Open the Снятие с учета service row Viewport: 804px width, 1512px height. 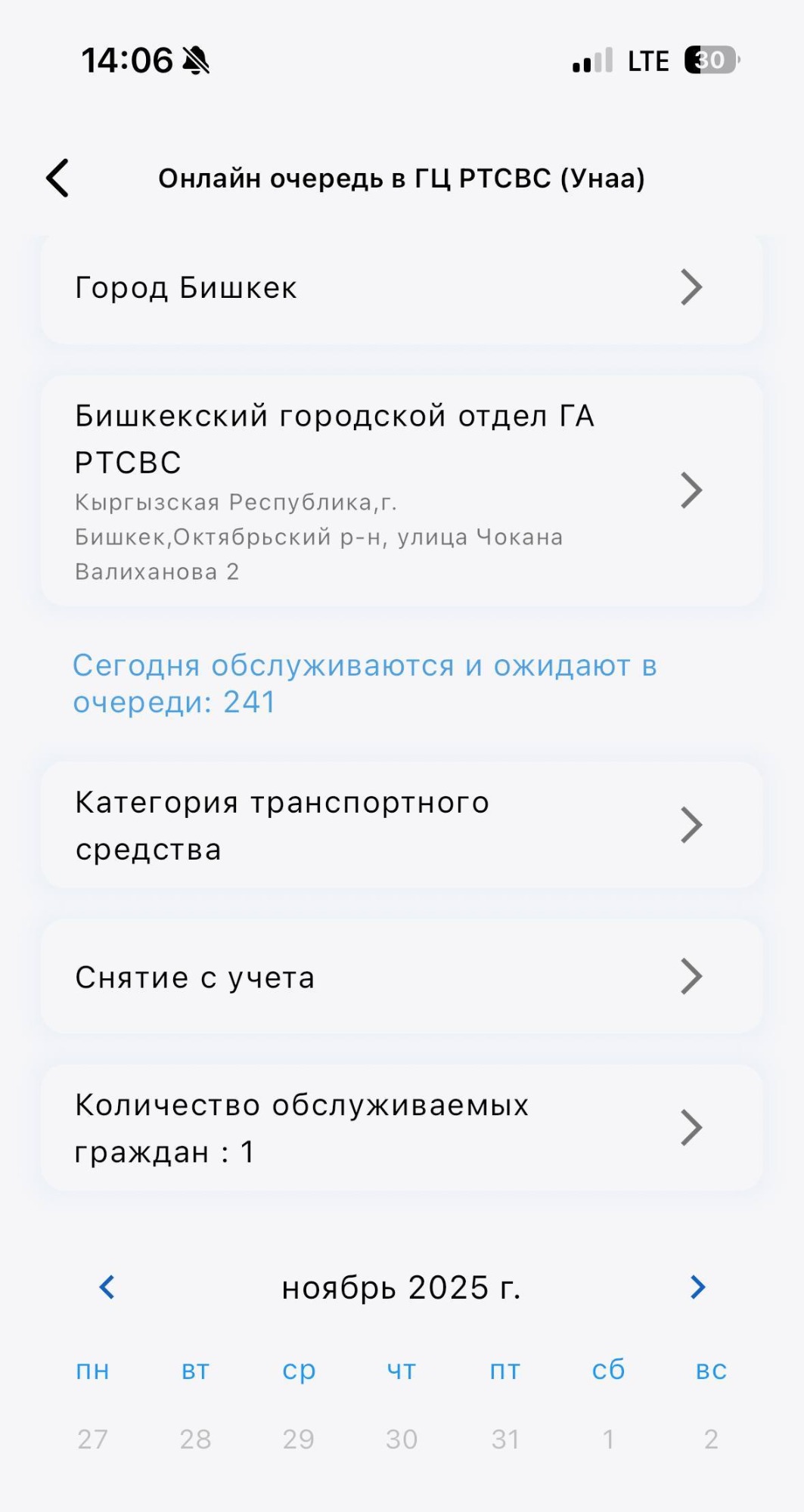pyautogui.click(x=401, y=977)
